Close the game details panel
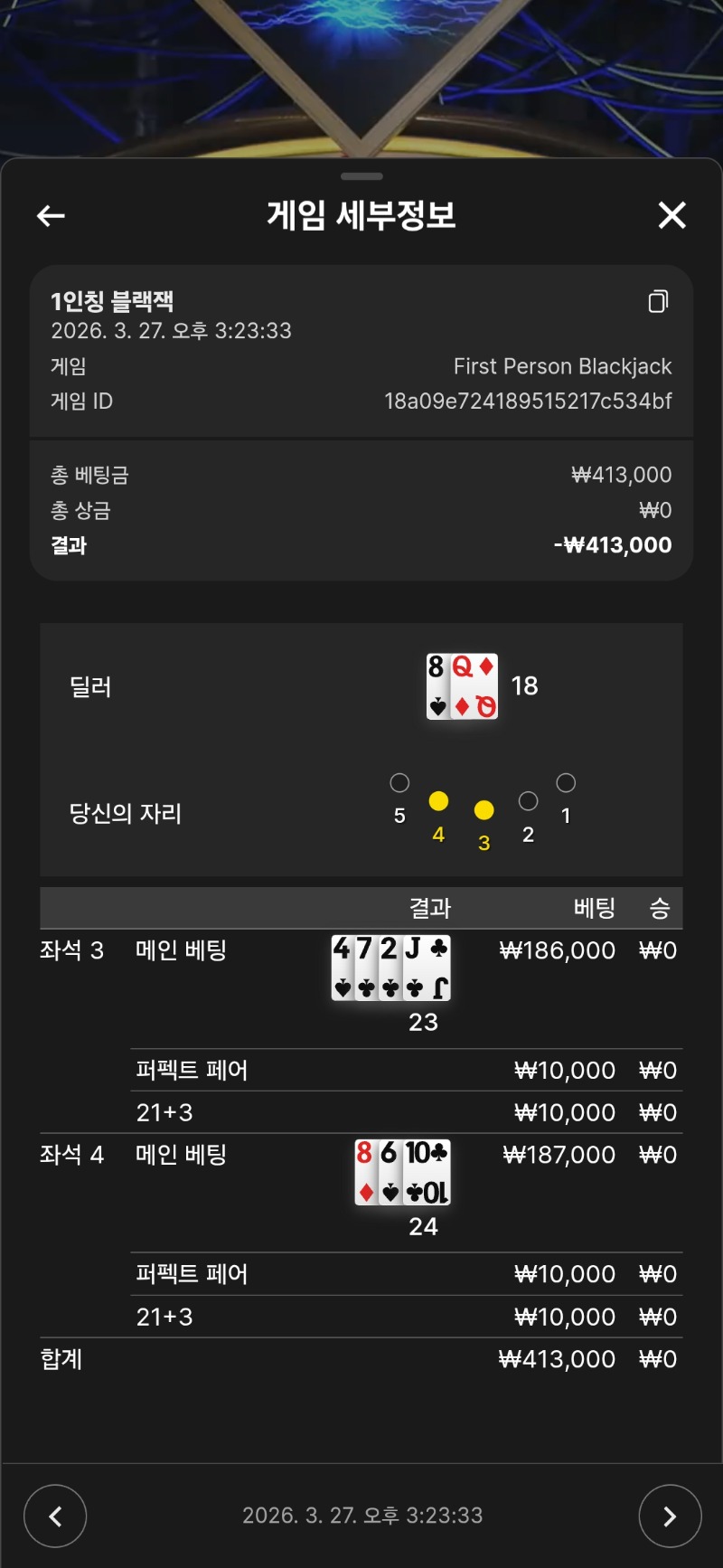The width and height of the screenshot is (723, 1568). pyautogui.click(x=671, y=215)
